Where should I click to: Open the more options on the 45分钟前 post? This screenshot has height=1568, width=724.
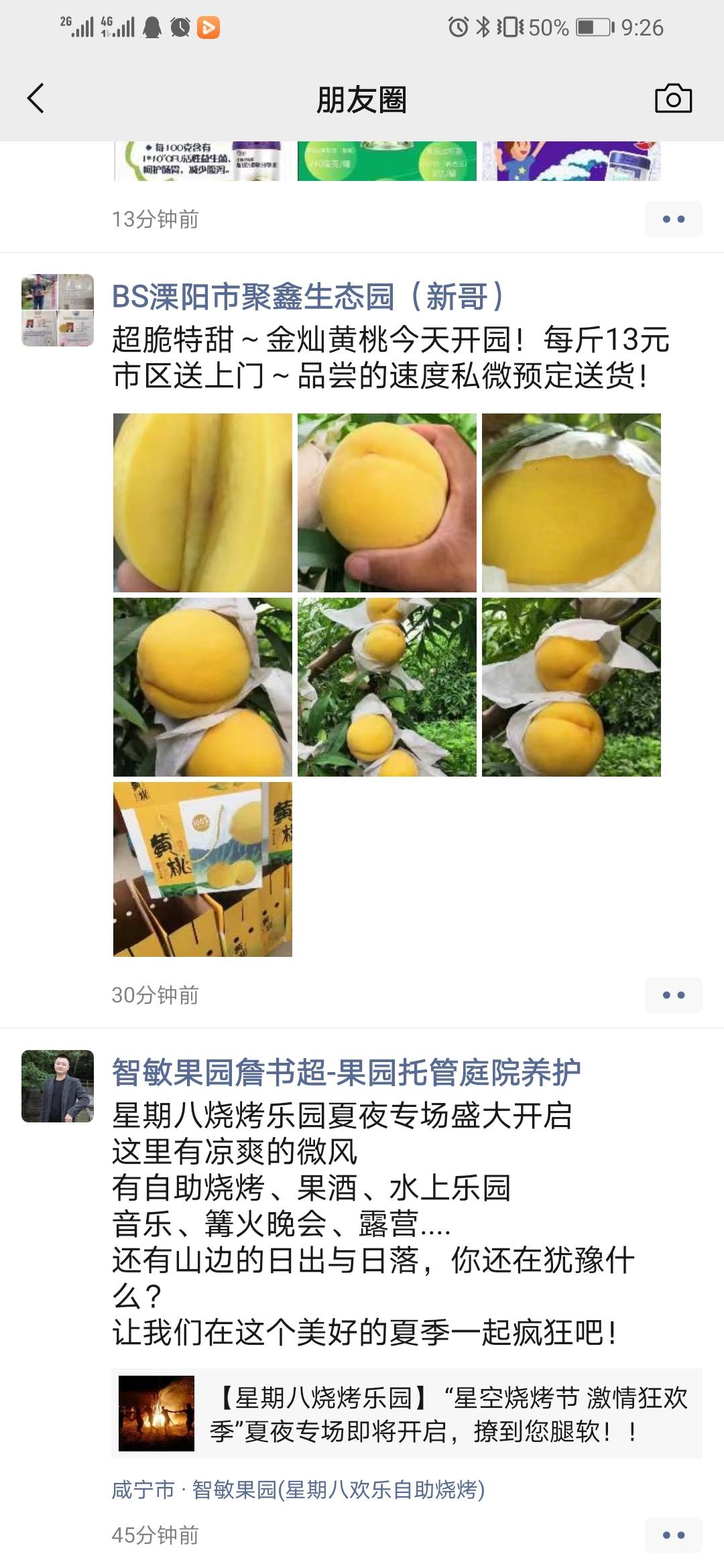click(673, 1535)
